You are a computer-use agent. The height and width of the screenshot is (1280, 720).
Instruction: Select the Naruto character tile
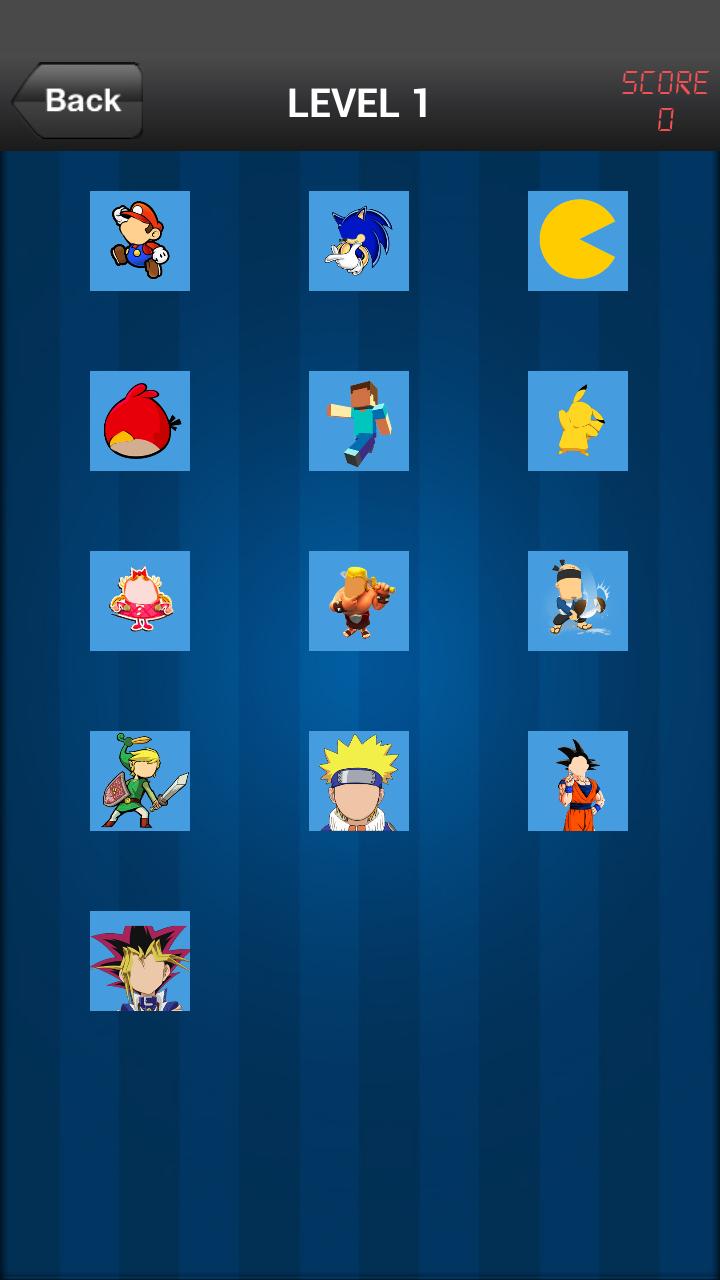click(x=359, y=781)
